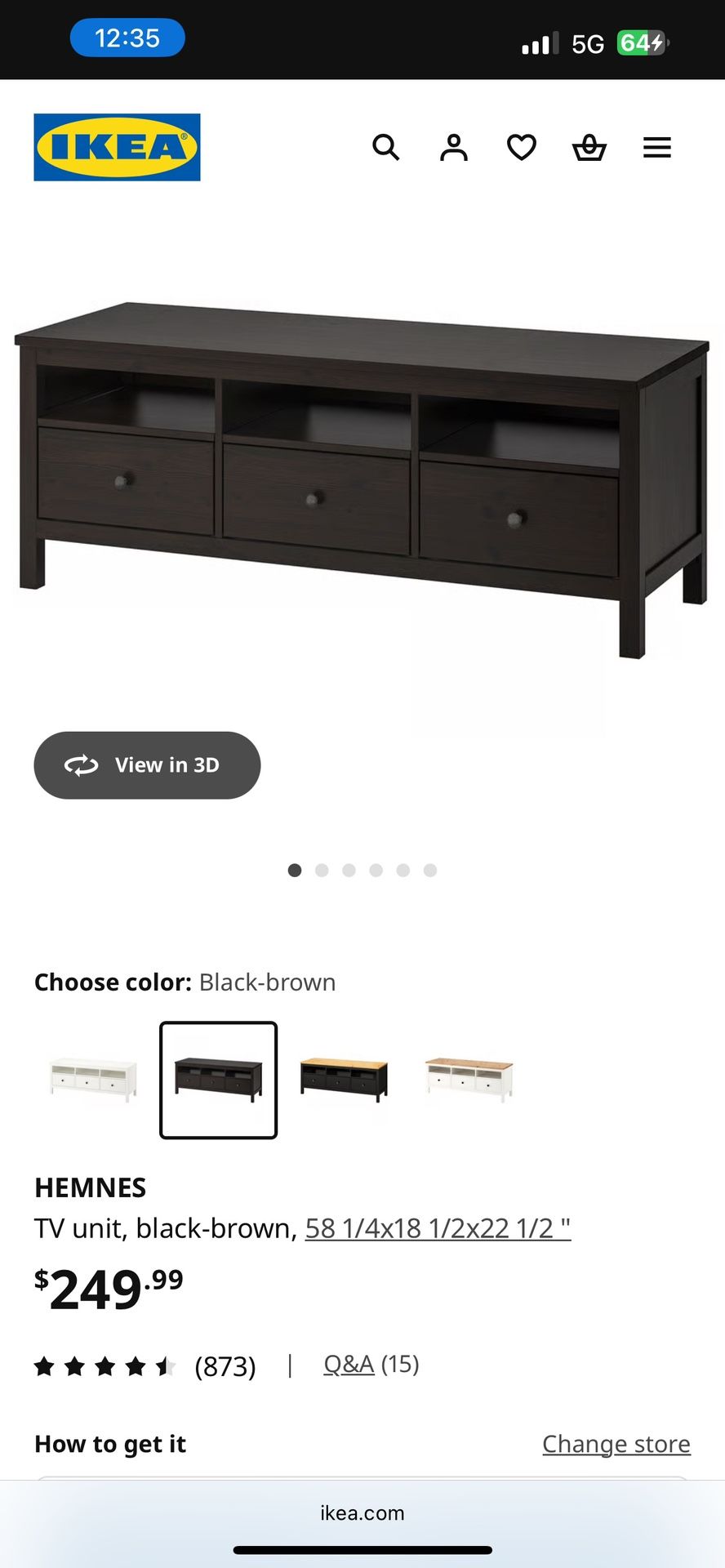The image size is (725, 1568).
Task: Tap the third carousel indicator dot
Action: 349,870
